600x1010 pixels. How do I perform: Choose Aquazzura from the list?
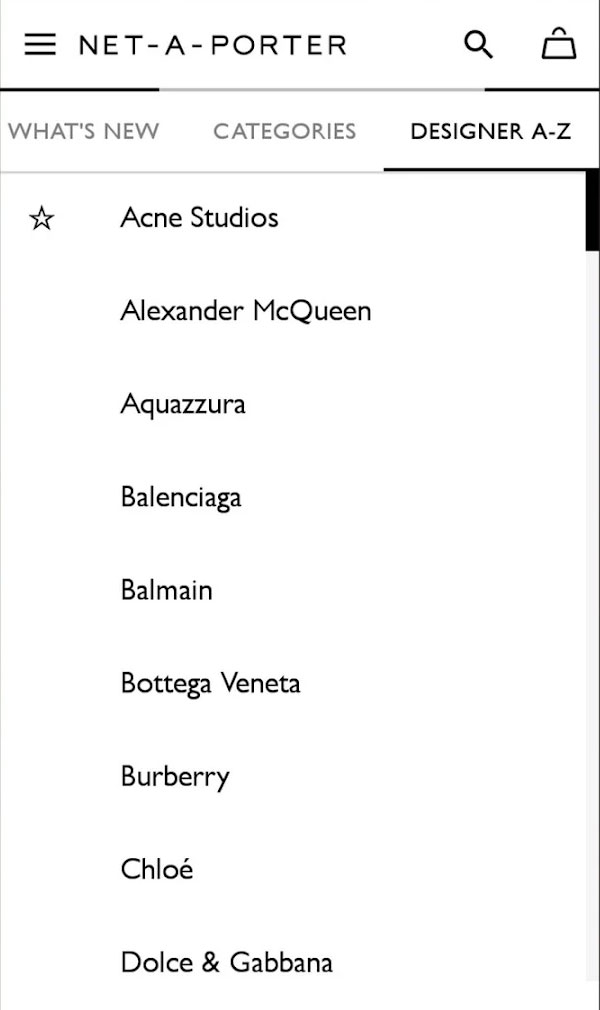click(183, 405)
